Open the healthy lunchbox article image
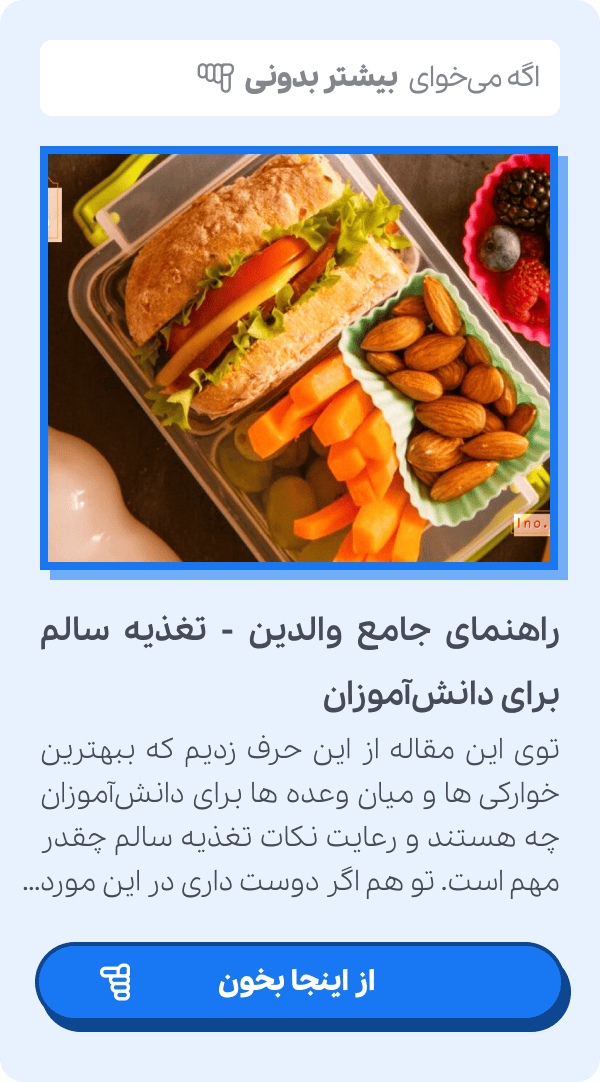The height and width of the screenshot is (1082, 600). click(299, 358)
